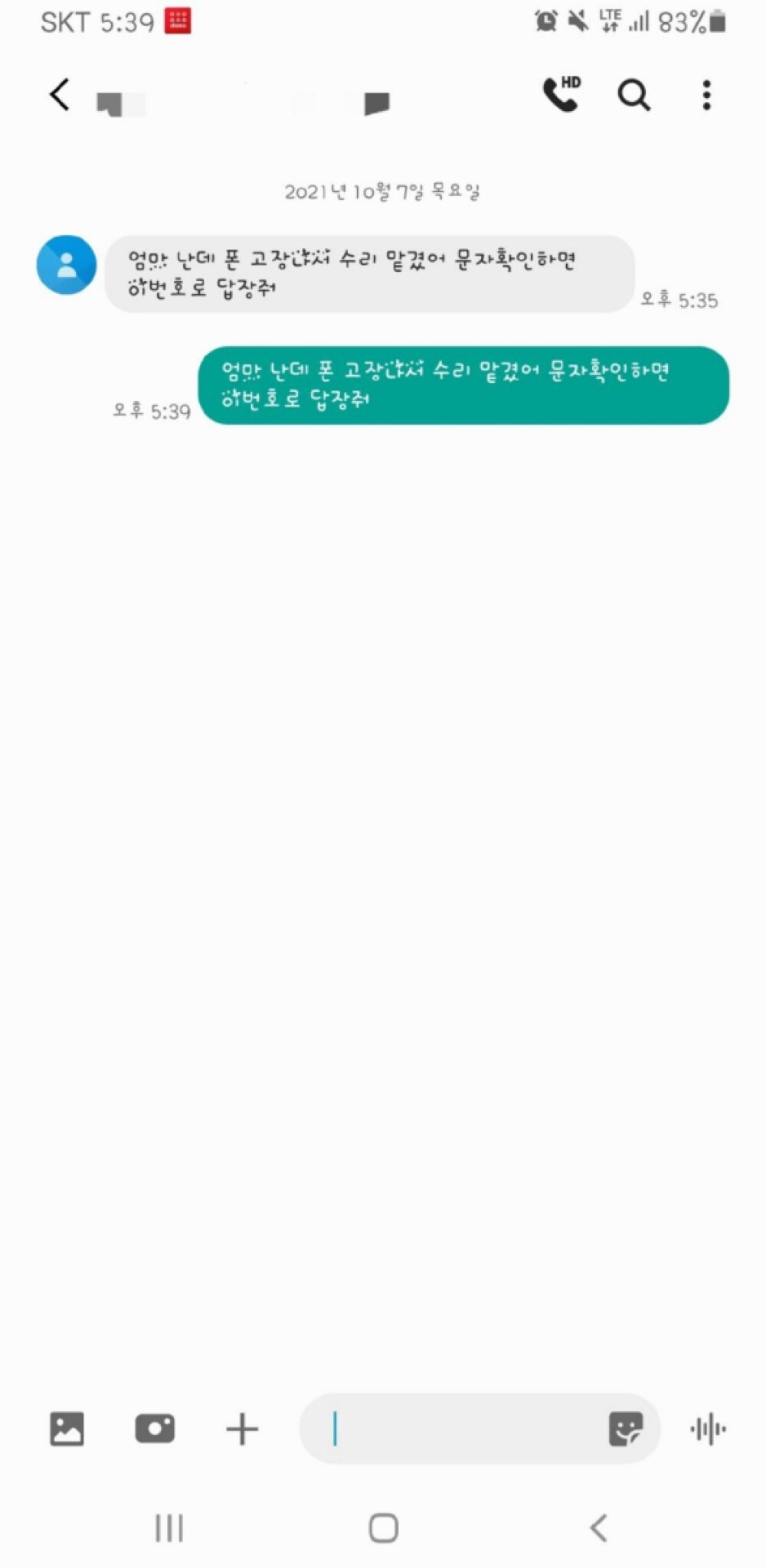Open recent apps from navigation bar
Viewport: 766px width, 1568px height.
coord(169,1527)
